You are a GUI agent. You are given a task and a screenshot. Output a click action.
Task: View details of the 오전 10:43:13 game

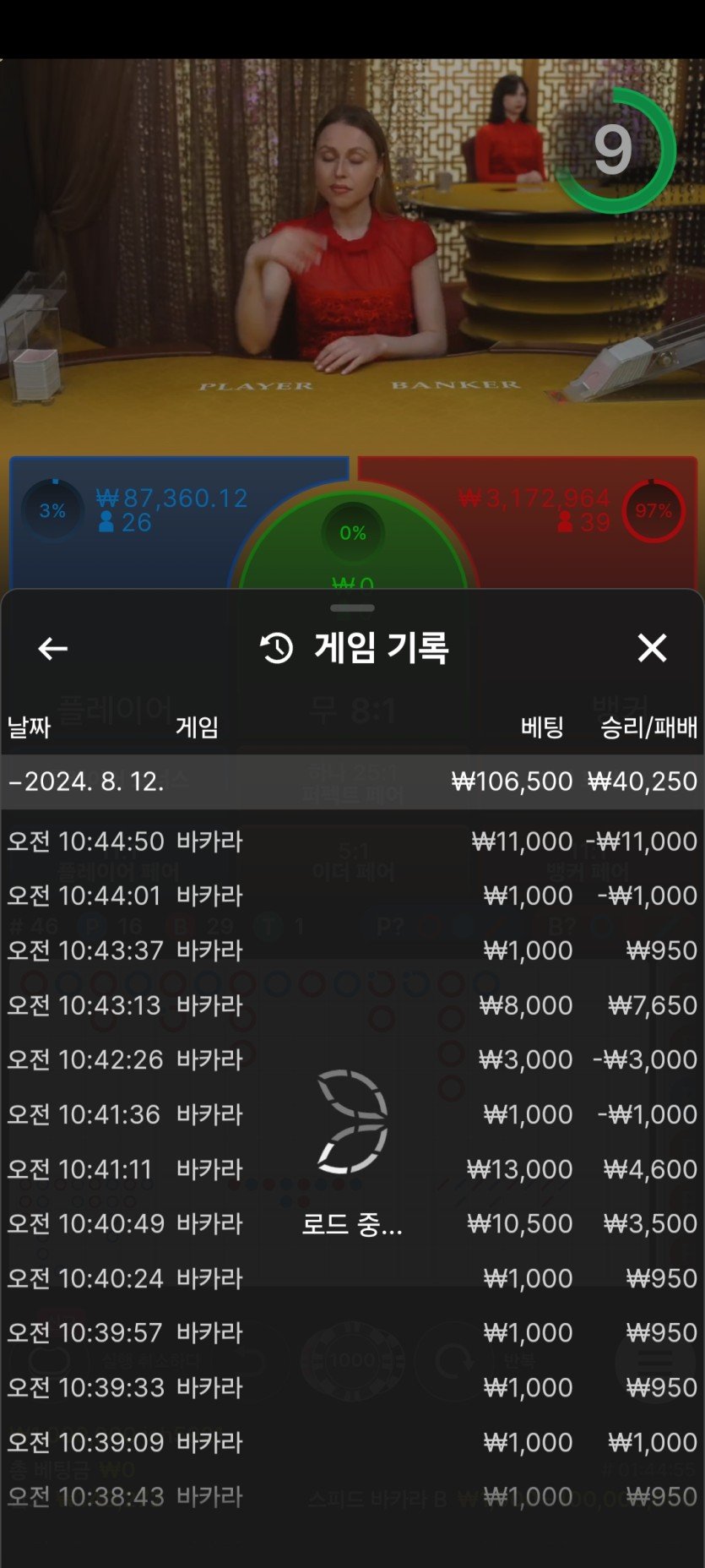(x=352, y=1005)
